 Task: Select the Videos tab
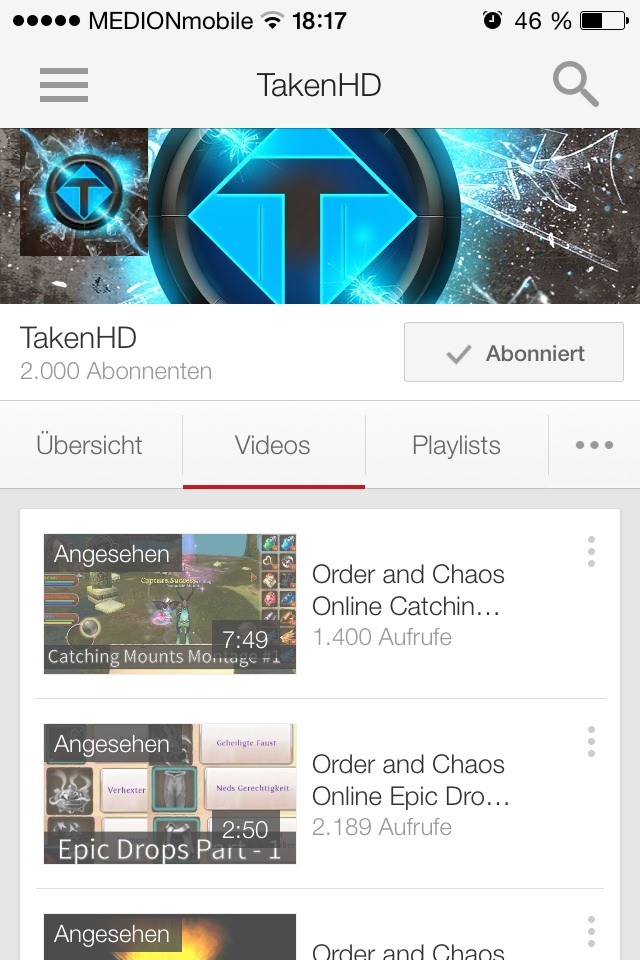click(273, 445)
